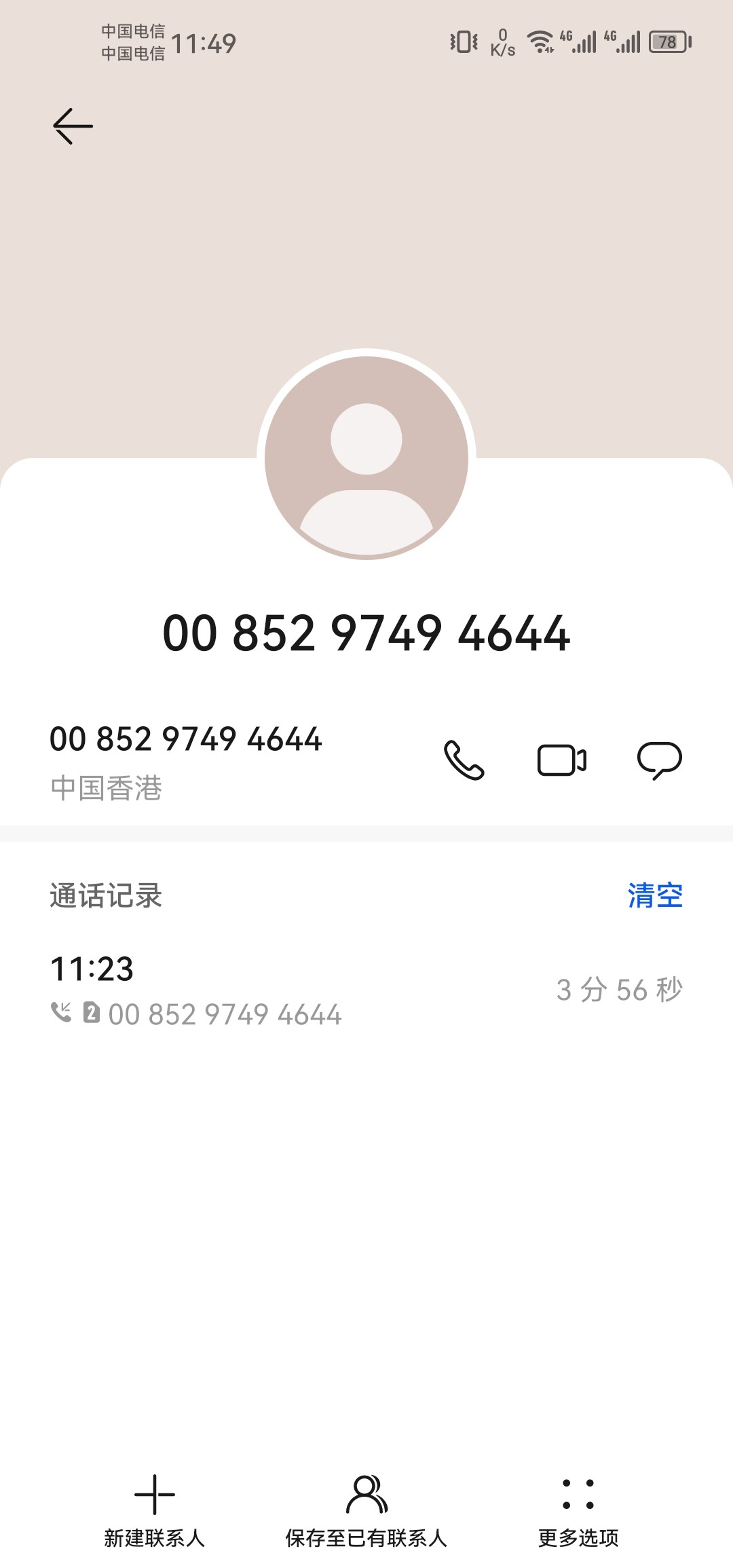This screenshot has width=733, height=1568.
Task: Tap the contact avatar placeholder
Action: pos(366,458)
